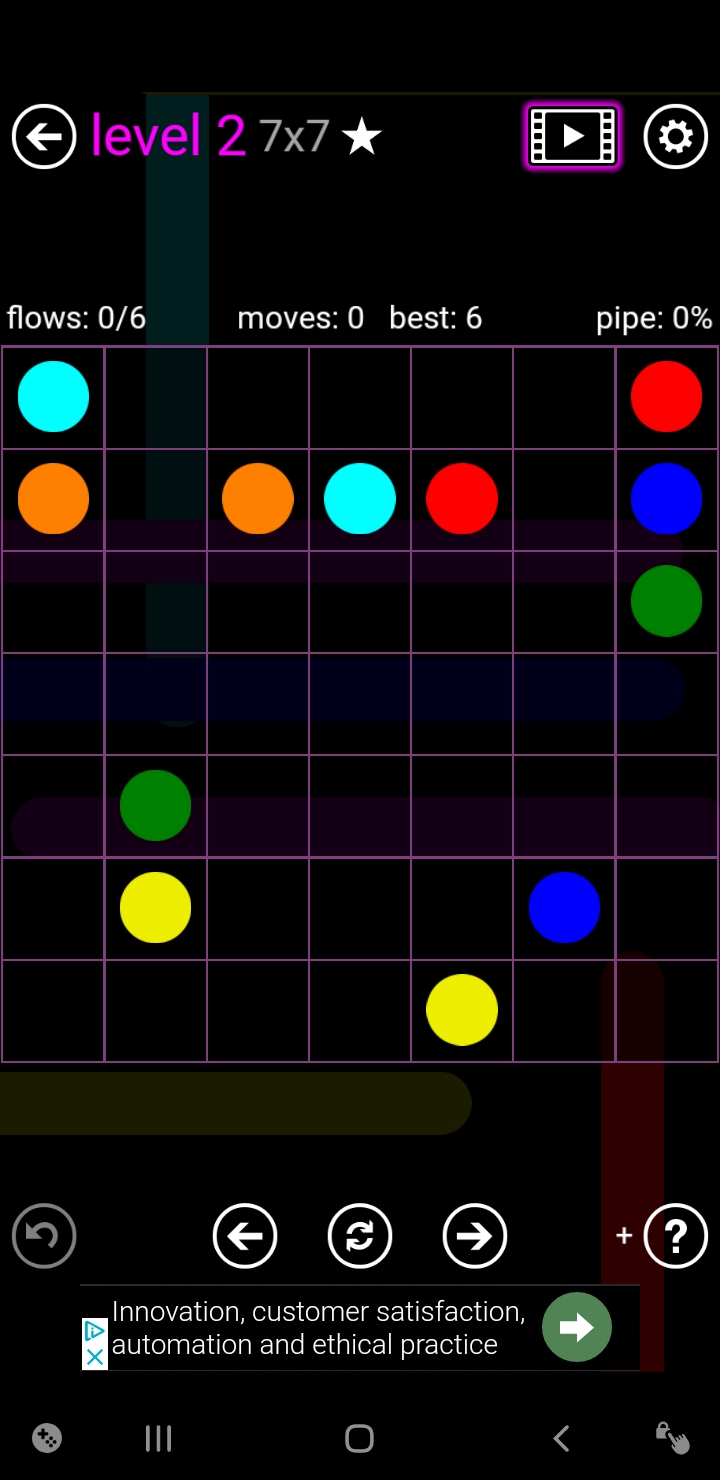The width and height of the screenshot is (720, 1480).
Task: Open the video film-strip button
Action: 573,136
